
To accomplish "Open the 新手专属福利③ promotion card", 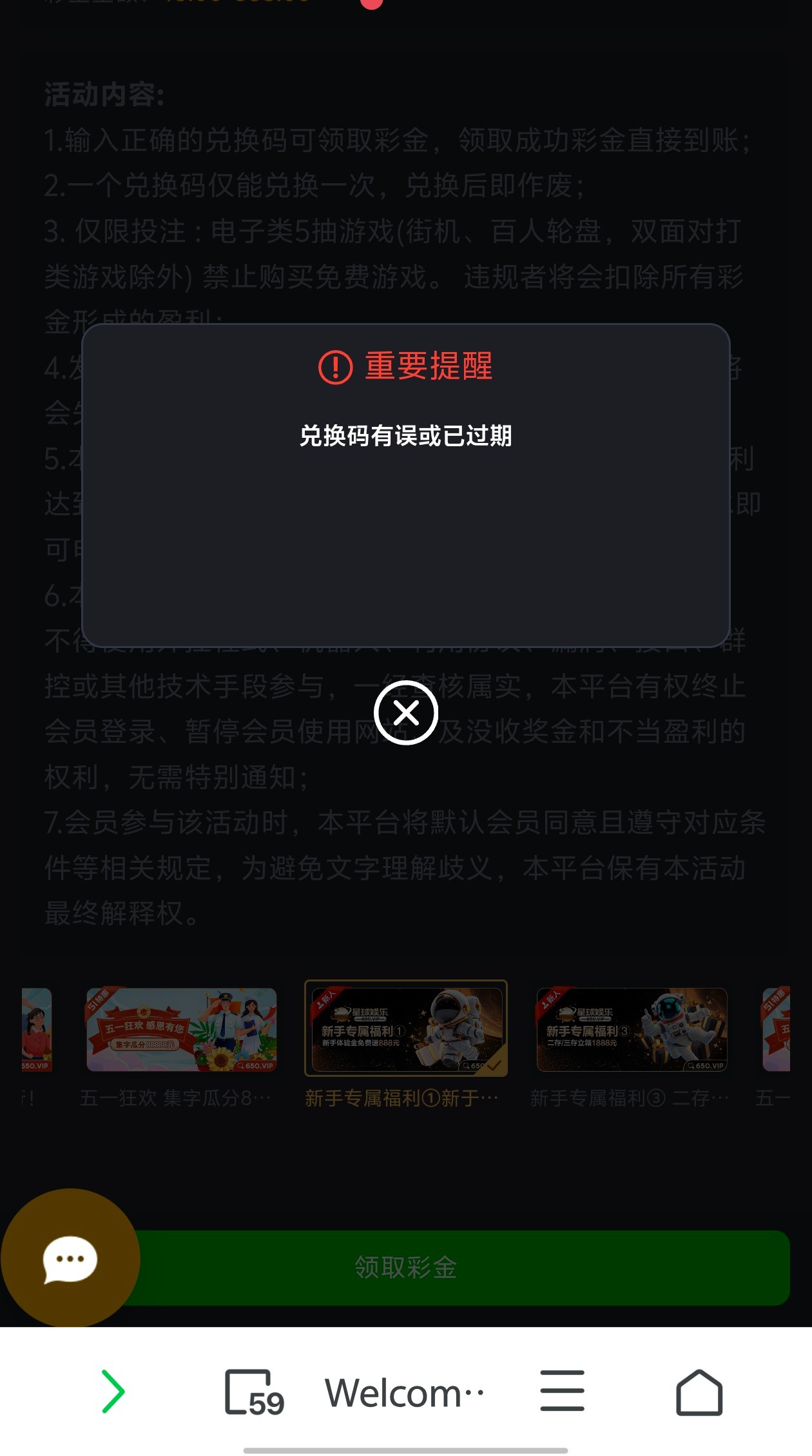I will (632, 1030).
